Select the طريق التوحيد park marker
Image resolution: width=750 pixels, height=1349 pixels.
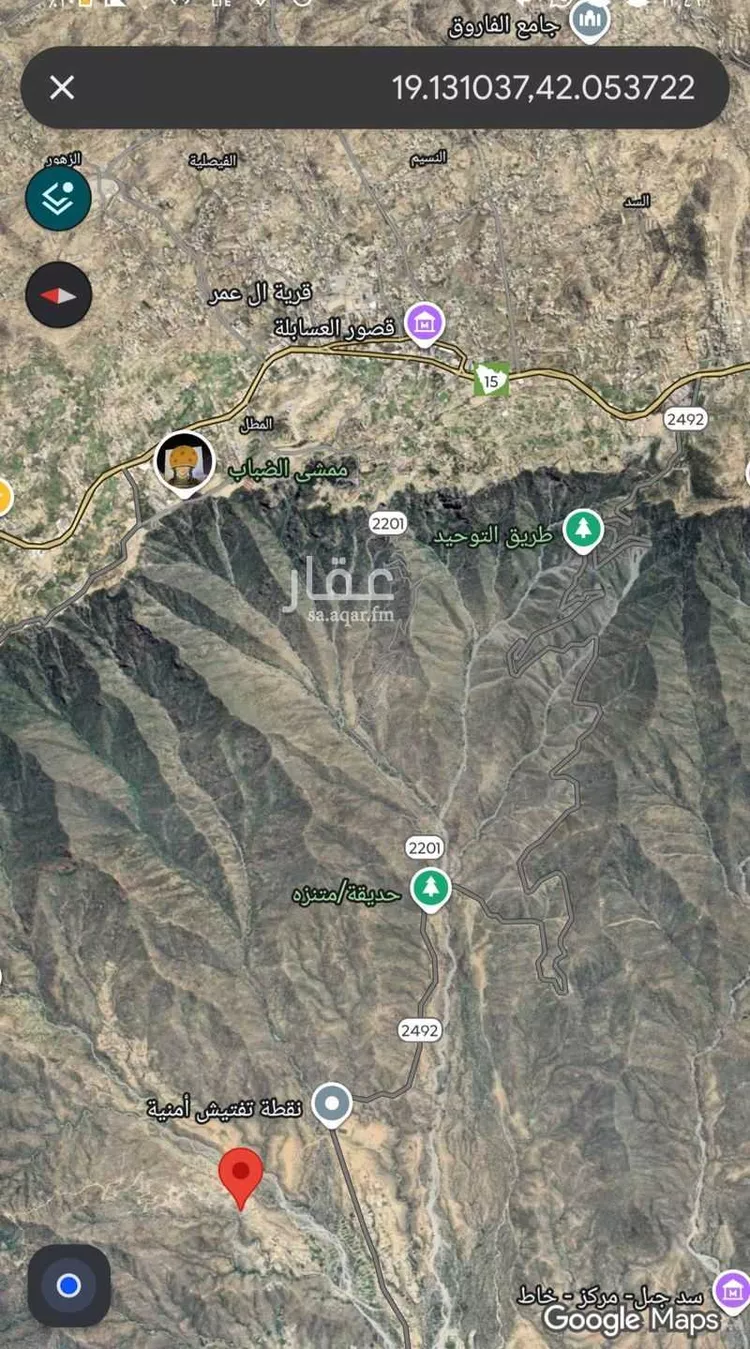(582, 530)
